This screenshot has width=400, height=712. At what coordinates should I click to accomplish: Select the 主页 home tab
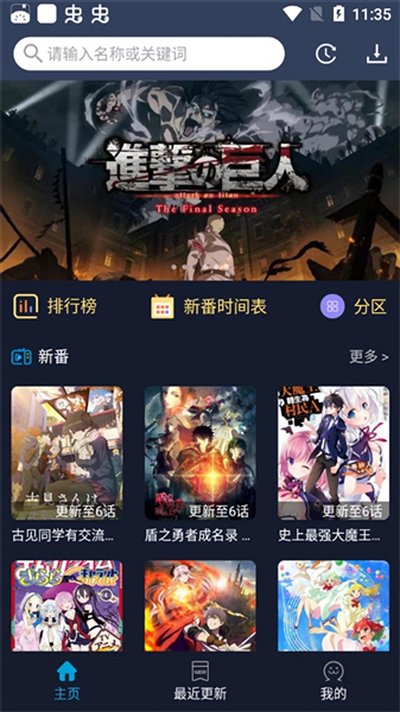(x=67, y=681)
